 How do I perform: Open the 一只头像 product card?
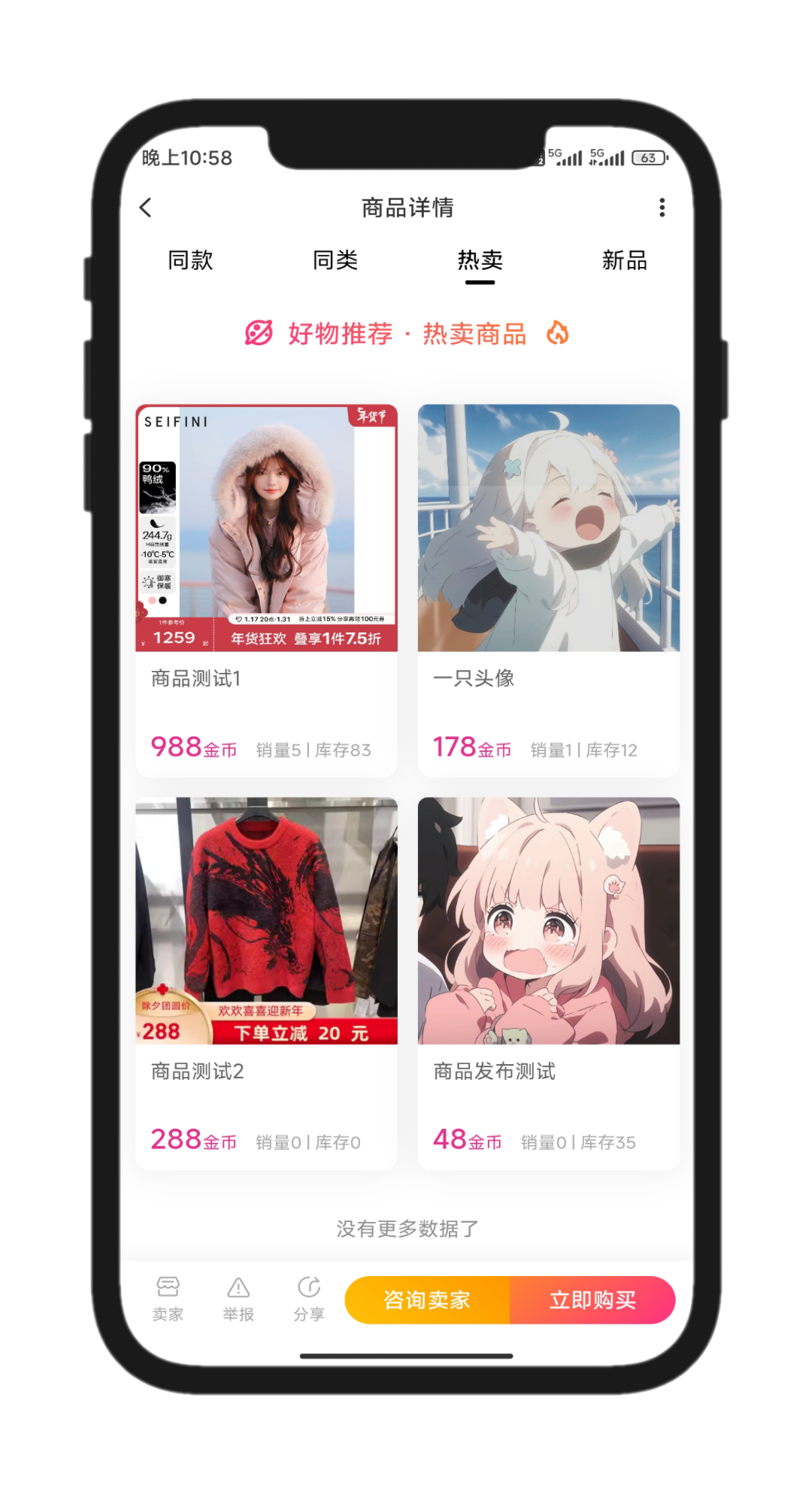[x=549, y=590]
